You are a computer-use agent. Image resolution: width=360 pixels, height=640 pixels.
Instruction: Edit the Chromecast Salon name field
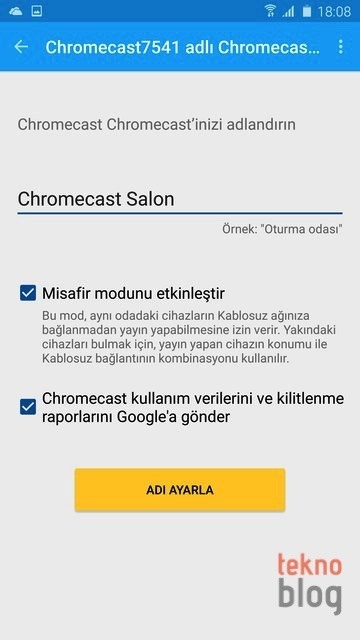[x=180, y=200]
